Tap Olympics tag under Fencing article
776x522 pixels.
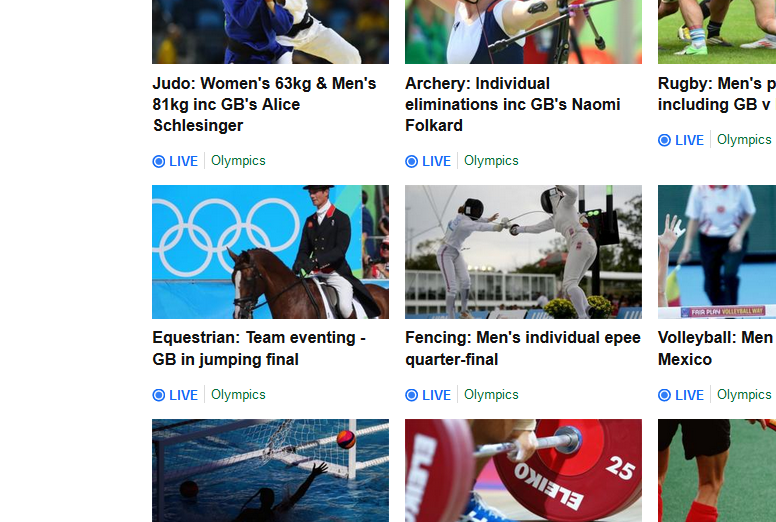[x=491, y=395]
